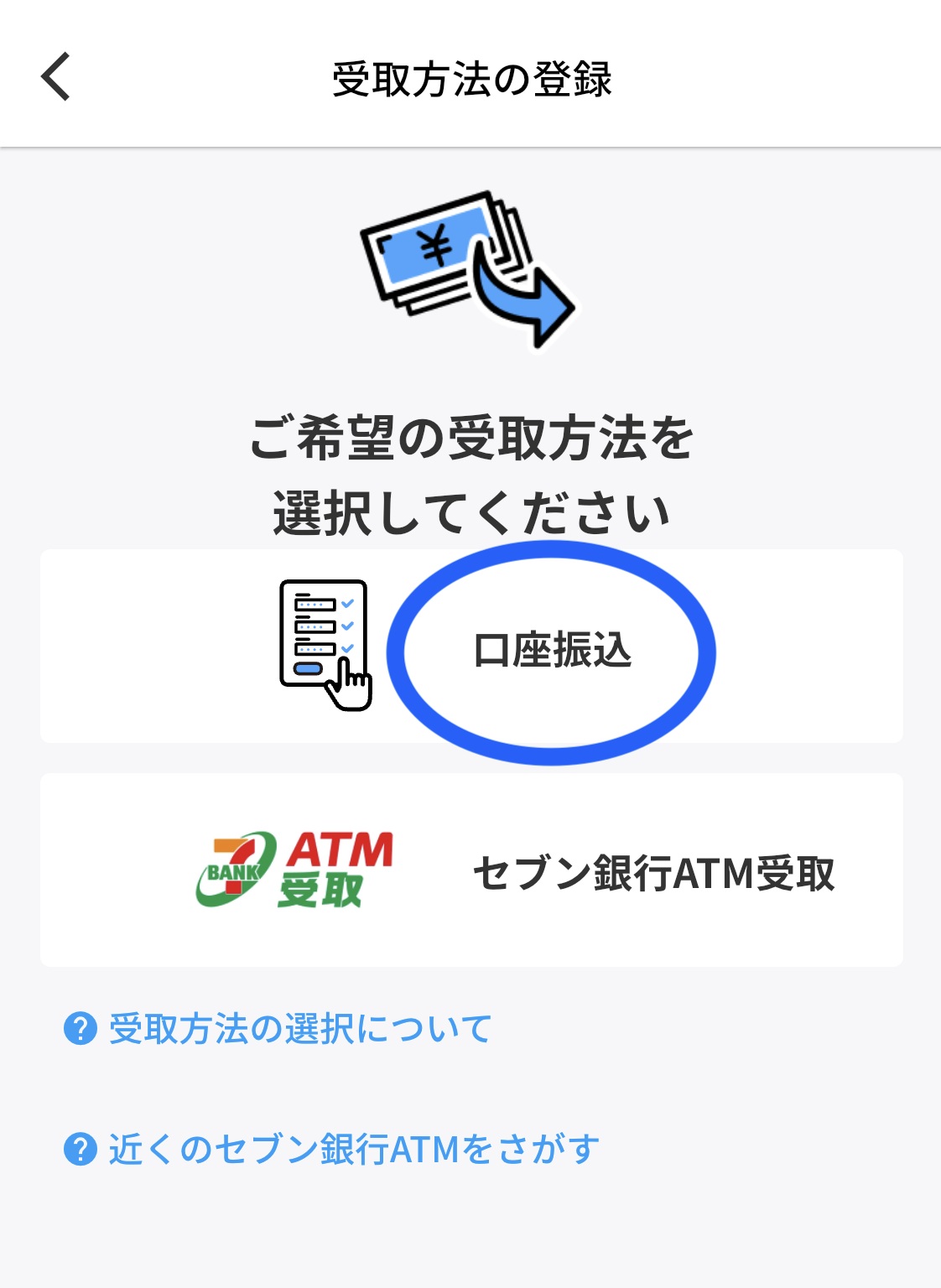Screen dimensions: 941x1288
Task: Choose セブン銀行ATM受取 option
Action: (x=471, y=870)
